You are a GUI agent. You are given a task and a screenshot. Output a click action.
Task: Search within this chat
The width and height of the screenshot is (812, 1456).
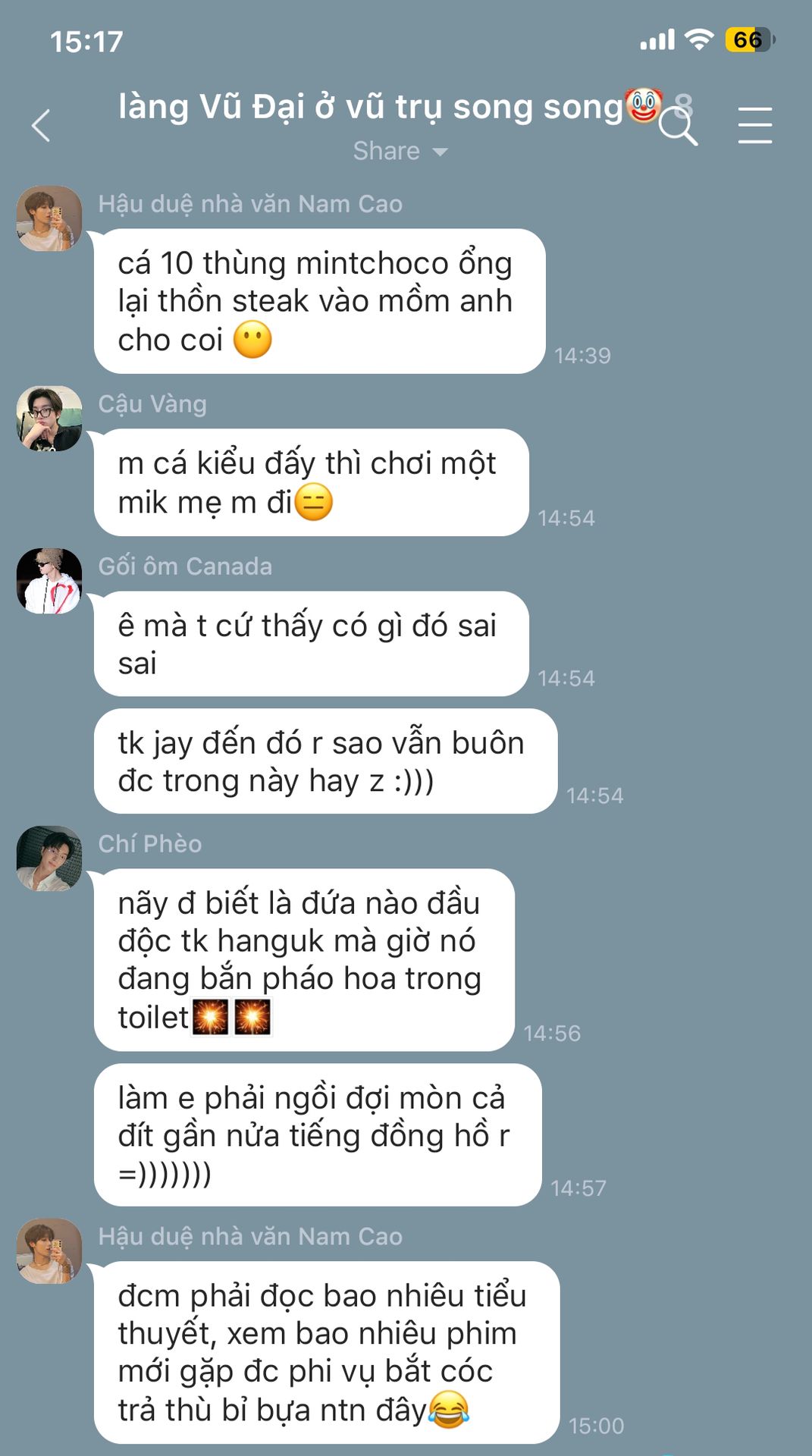pyautogui.click(x=677, y=126)
